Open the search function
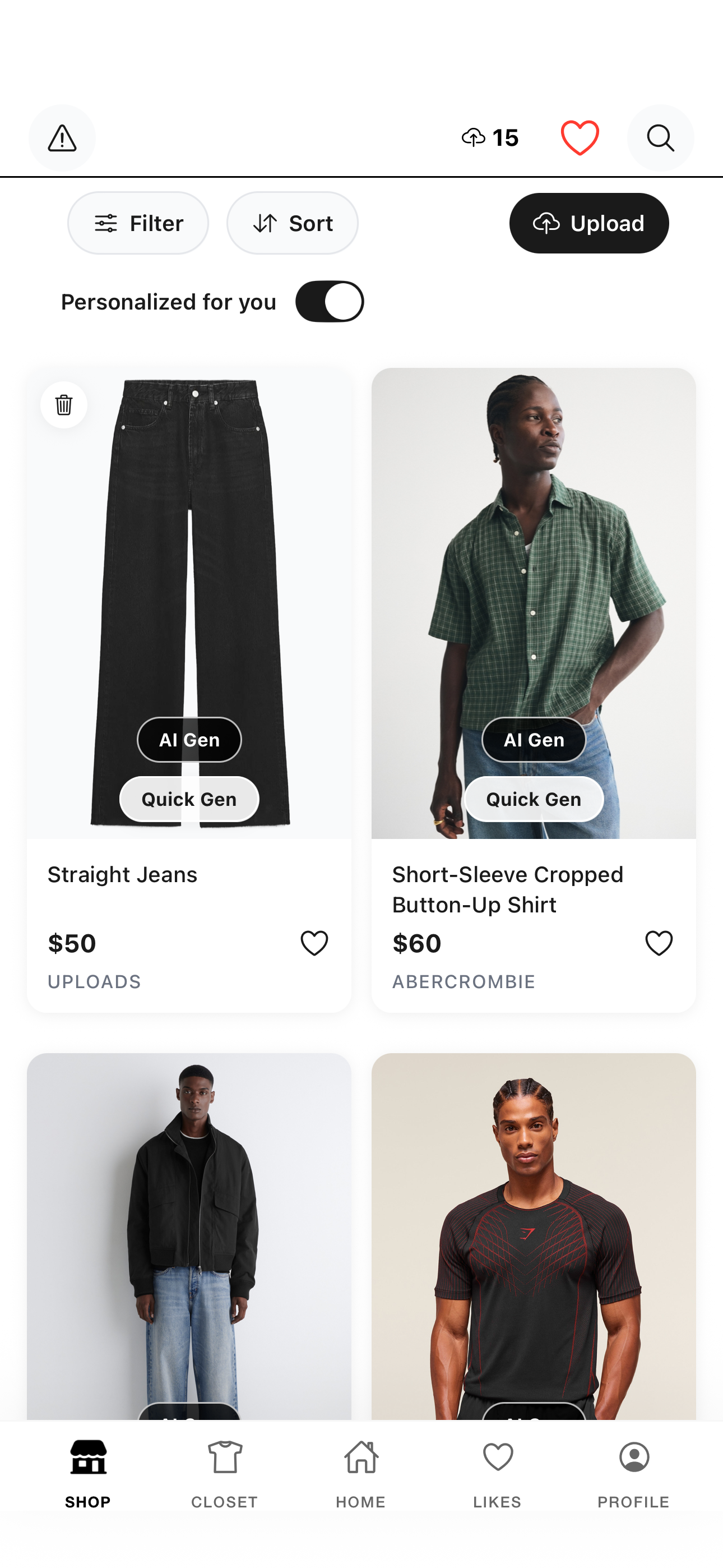723x1568 pixels. tap(660, 137)
